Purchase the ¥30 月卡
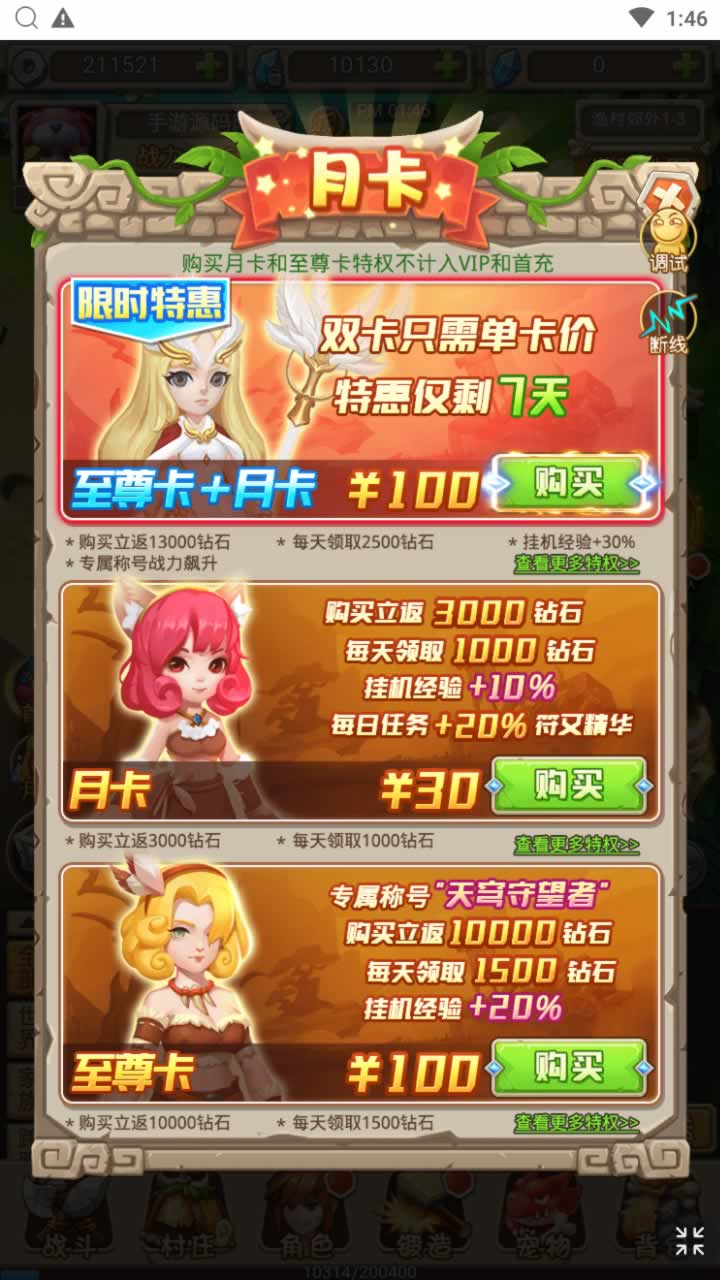Viewport: 720px width, 1280px height. 569,786
